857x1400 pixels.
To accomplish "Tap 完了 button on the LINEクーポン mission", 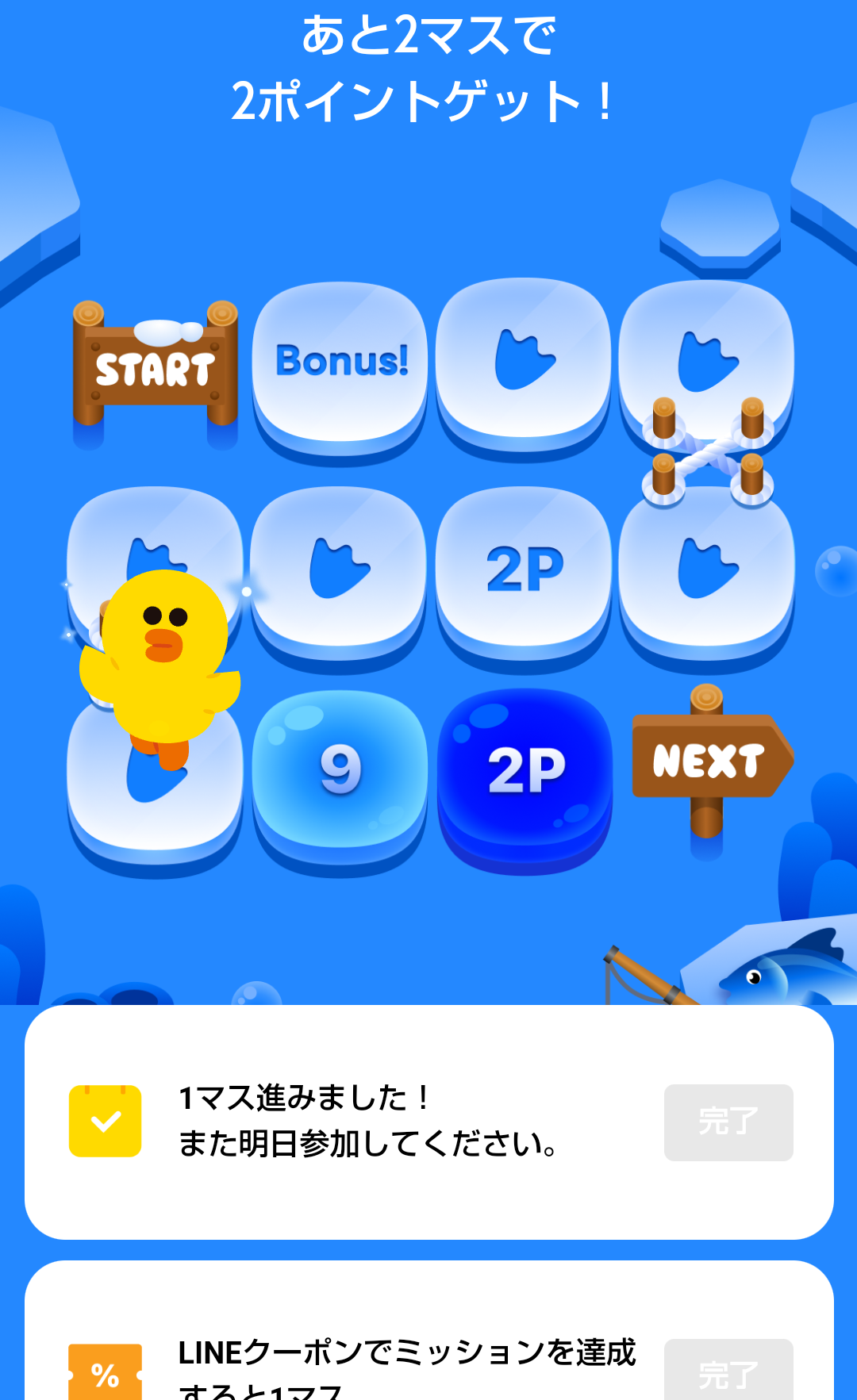I will coord(728,1372).
